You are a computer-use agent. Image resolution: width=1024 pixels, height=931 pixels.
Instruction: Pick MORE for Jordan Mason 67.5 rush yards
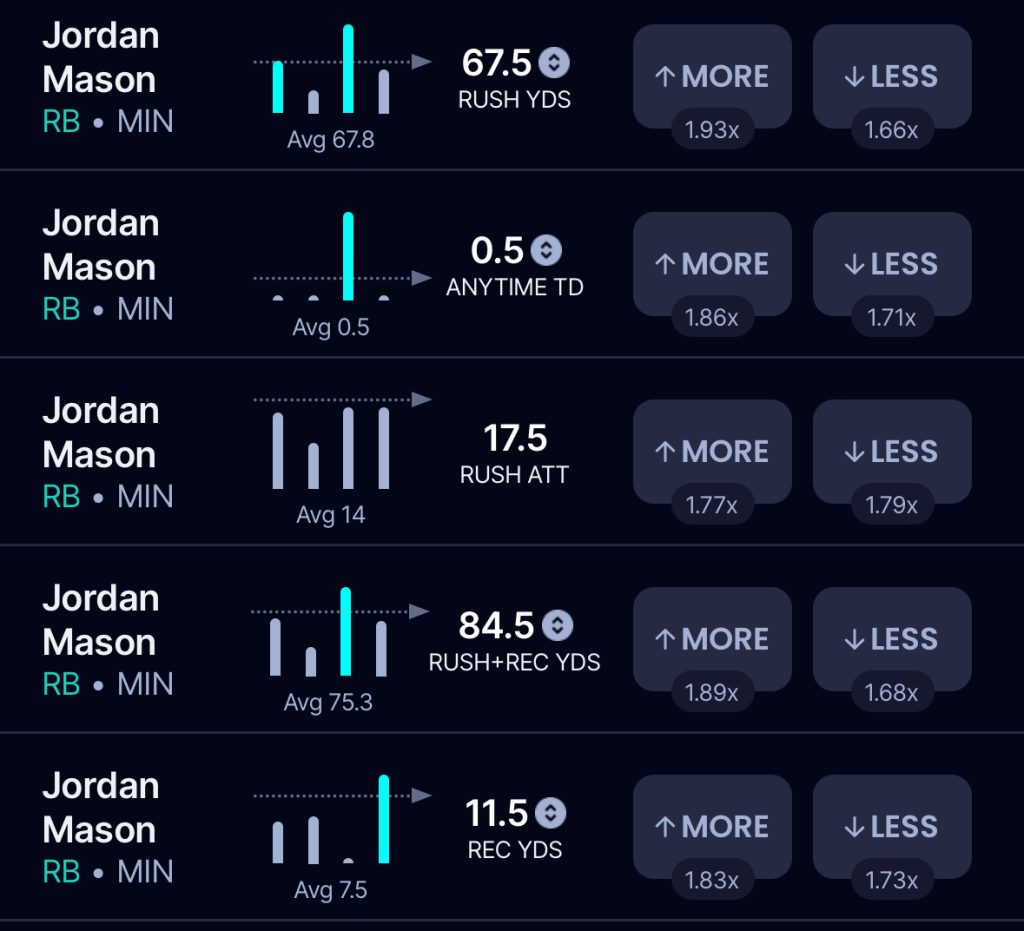[x=712, y=77]
